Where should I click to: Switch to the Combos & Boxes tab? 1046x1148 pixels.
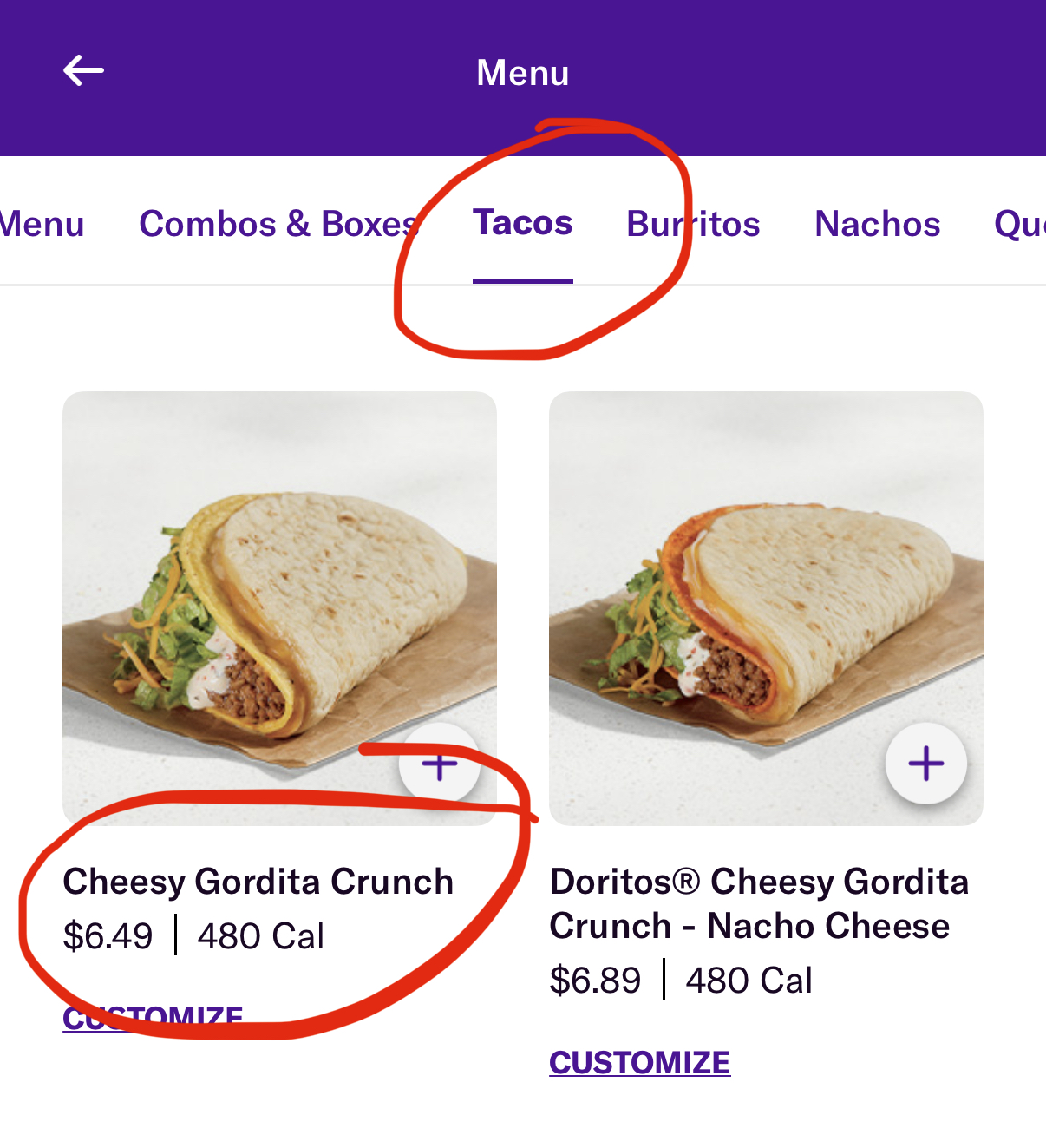click(x=278, y=224)
